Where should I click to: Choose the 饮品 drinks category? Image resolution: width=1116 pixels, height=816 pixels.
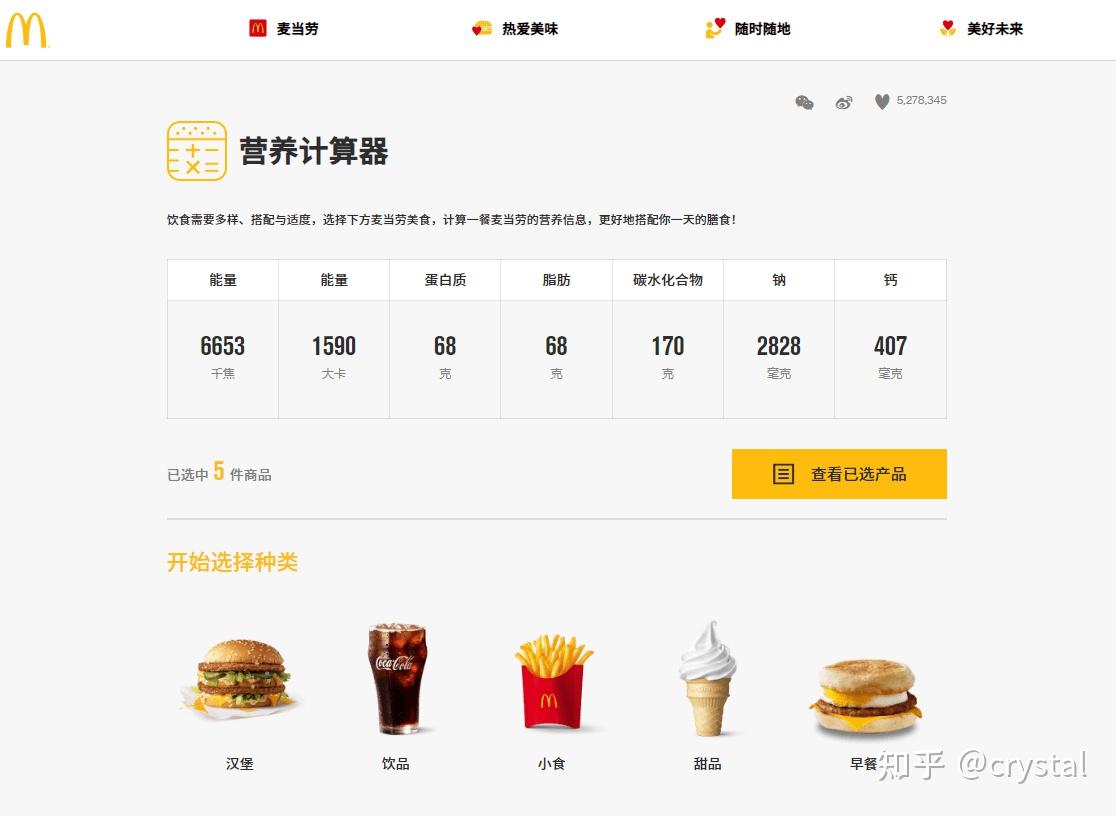(396, 689)
